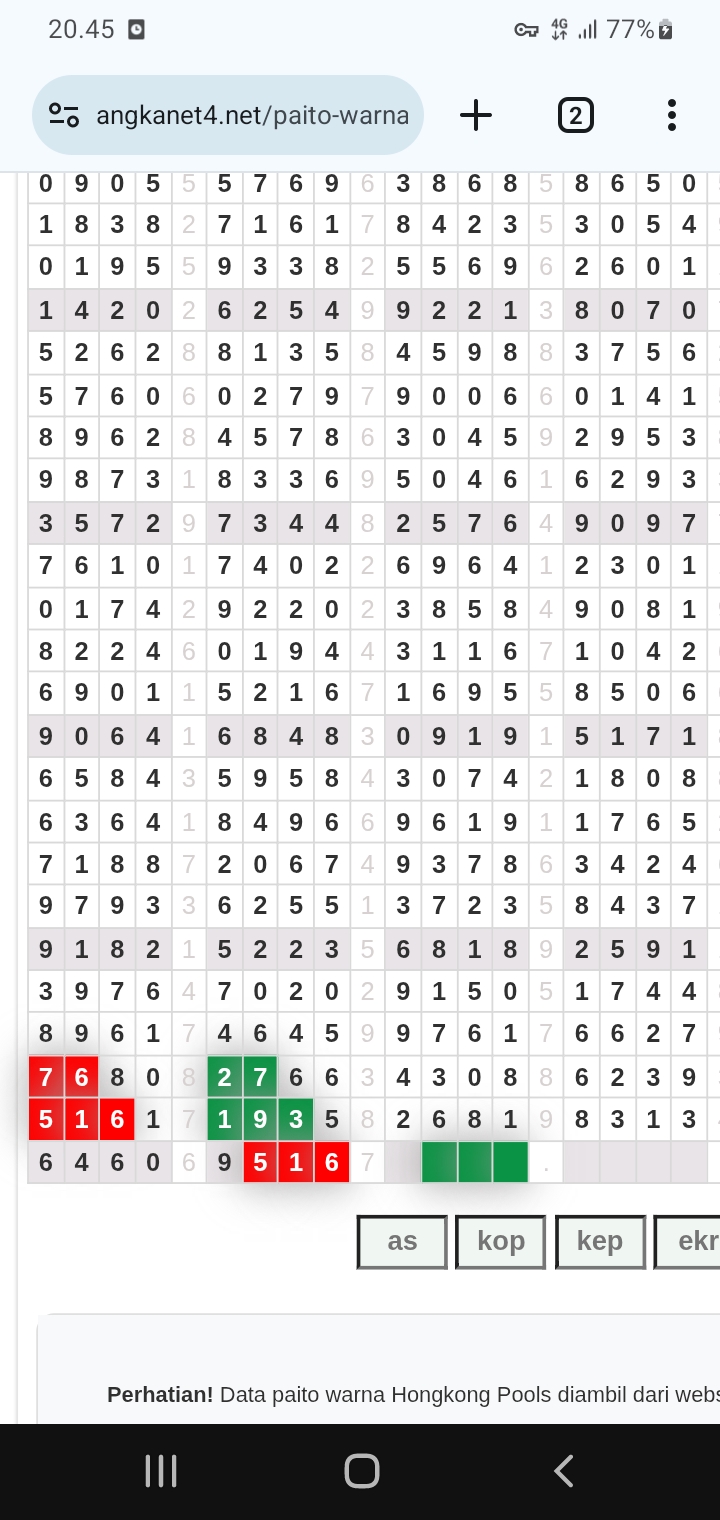Open the tab switcher showing 2 tabs
This screenshot has width=720, height=1520.
click(x=575, y=116)
